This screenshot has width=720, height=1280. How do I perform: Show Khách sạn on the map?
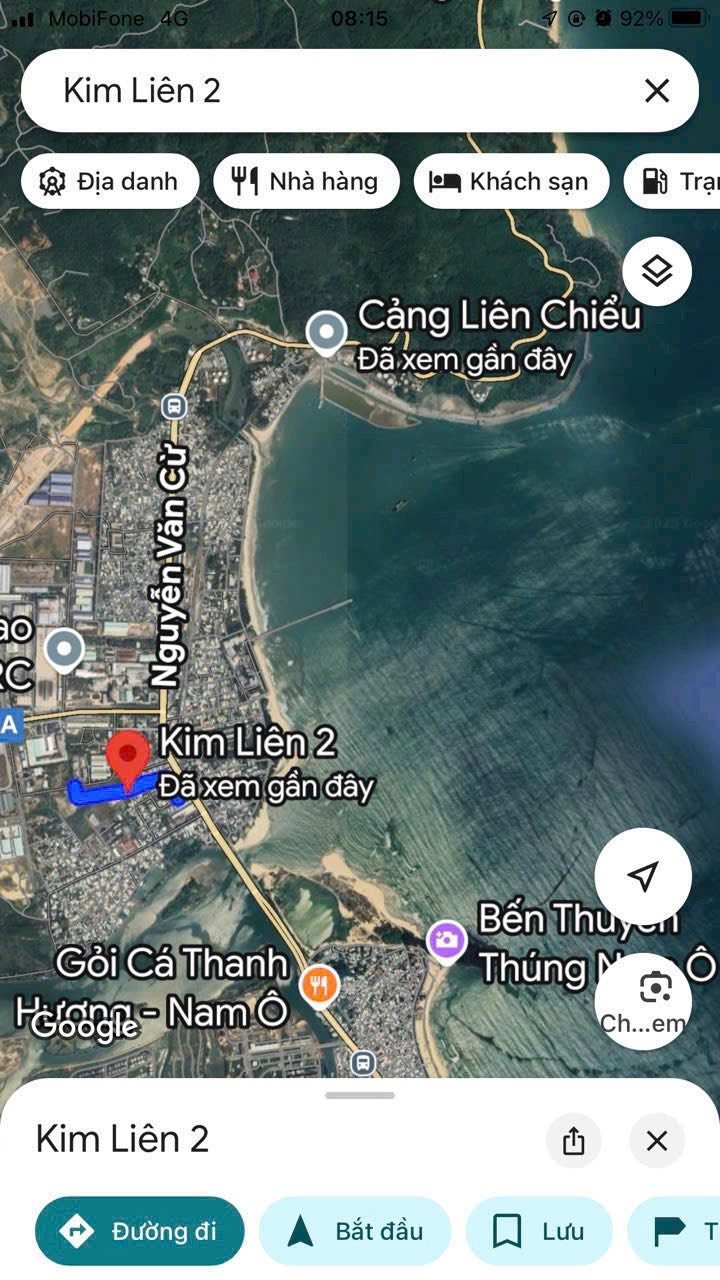click(511, 181)
